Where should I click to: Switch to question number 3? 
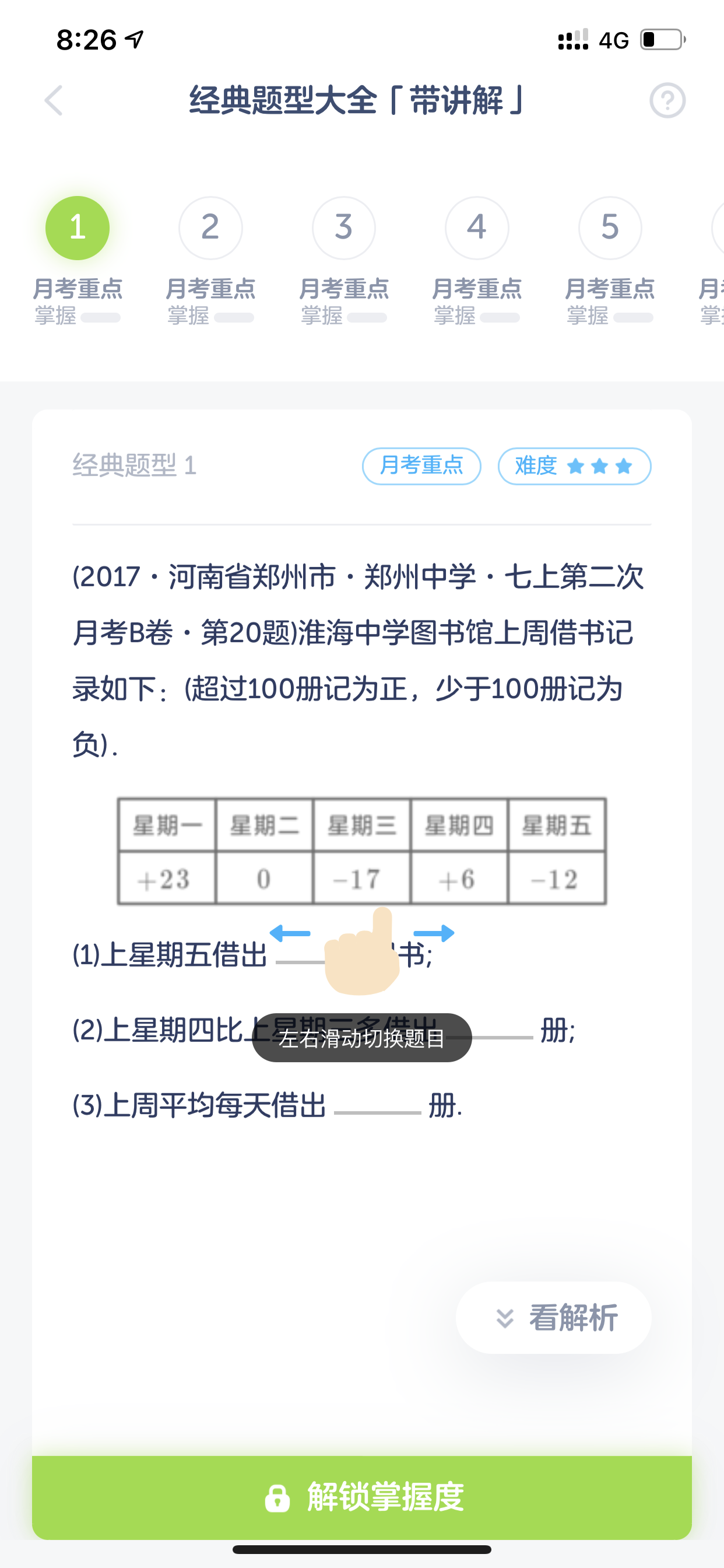tap(344, 228)
